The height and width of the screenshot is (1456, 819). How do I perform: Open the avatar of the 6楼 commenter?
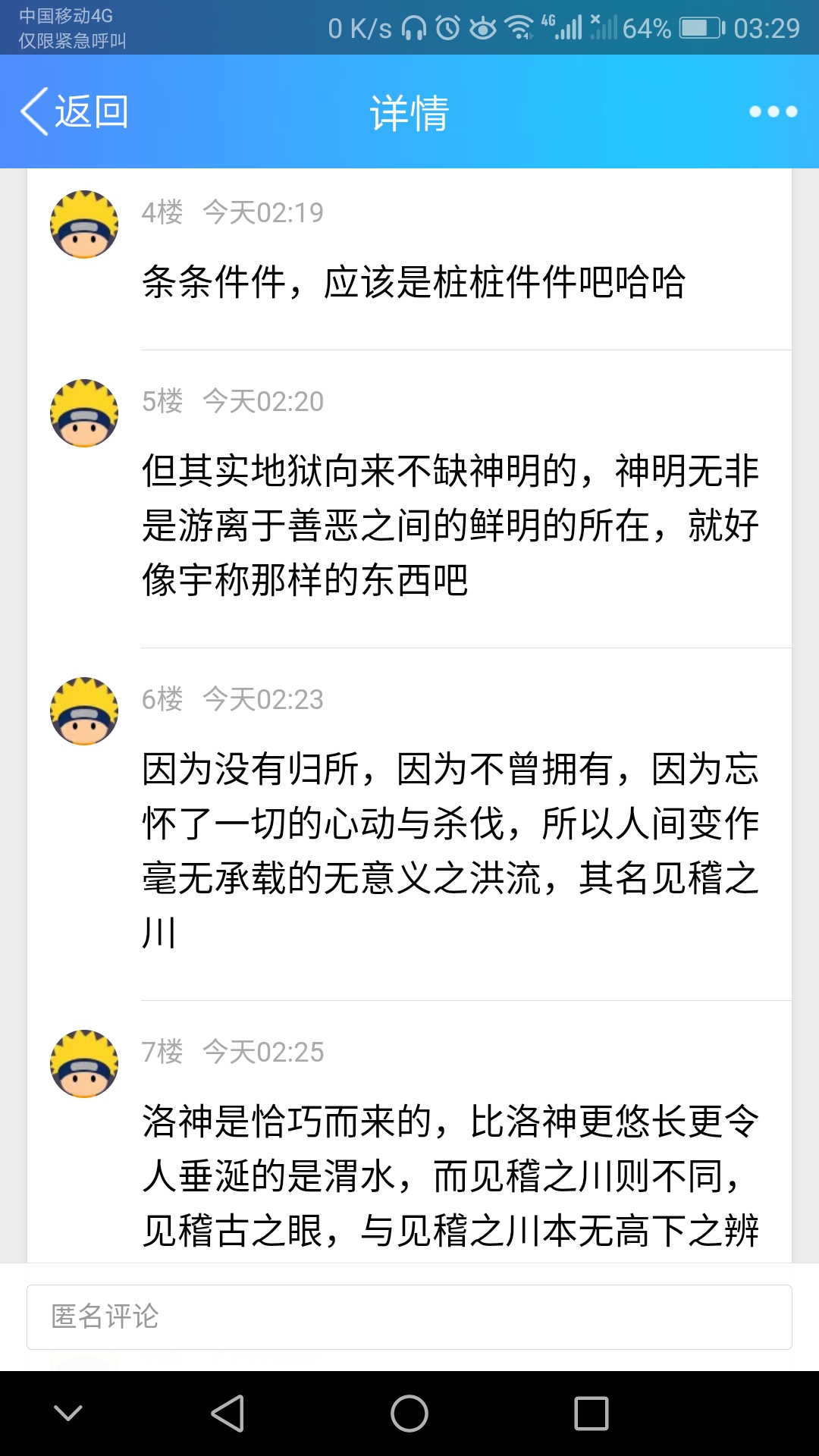84,711
